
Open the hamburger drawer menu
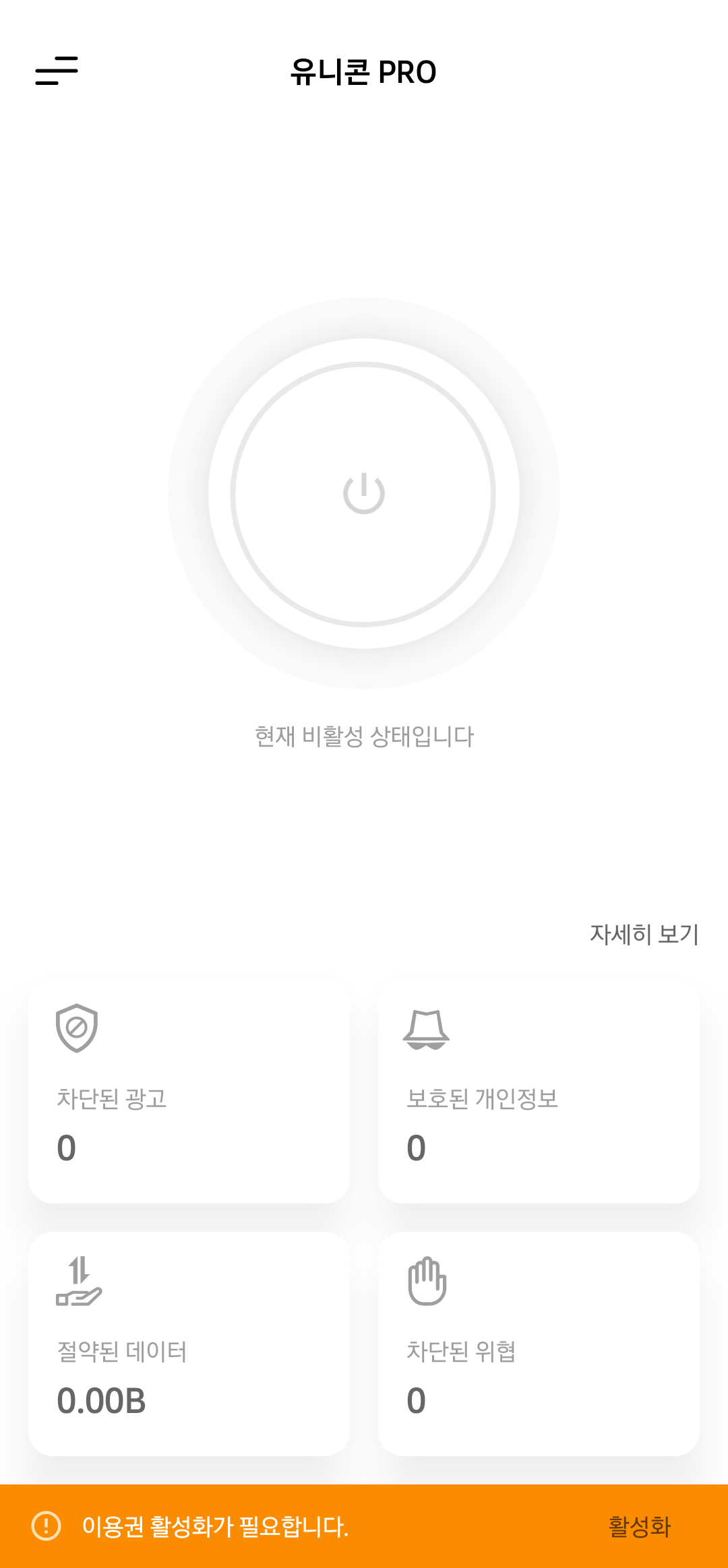(x=57, y=71)
